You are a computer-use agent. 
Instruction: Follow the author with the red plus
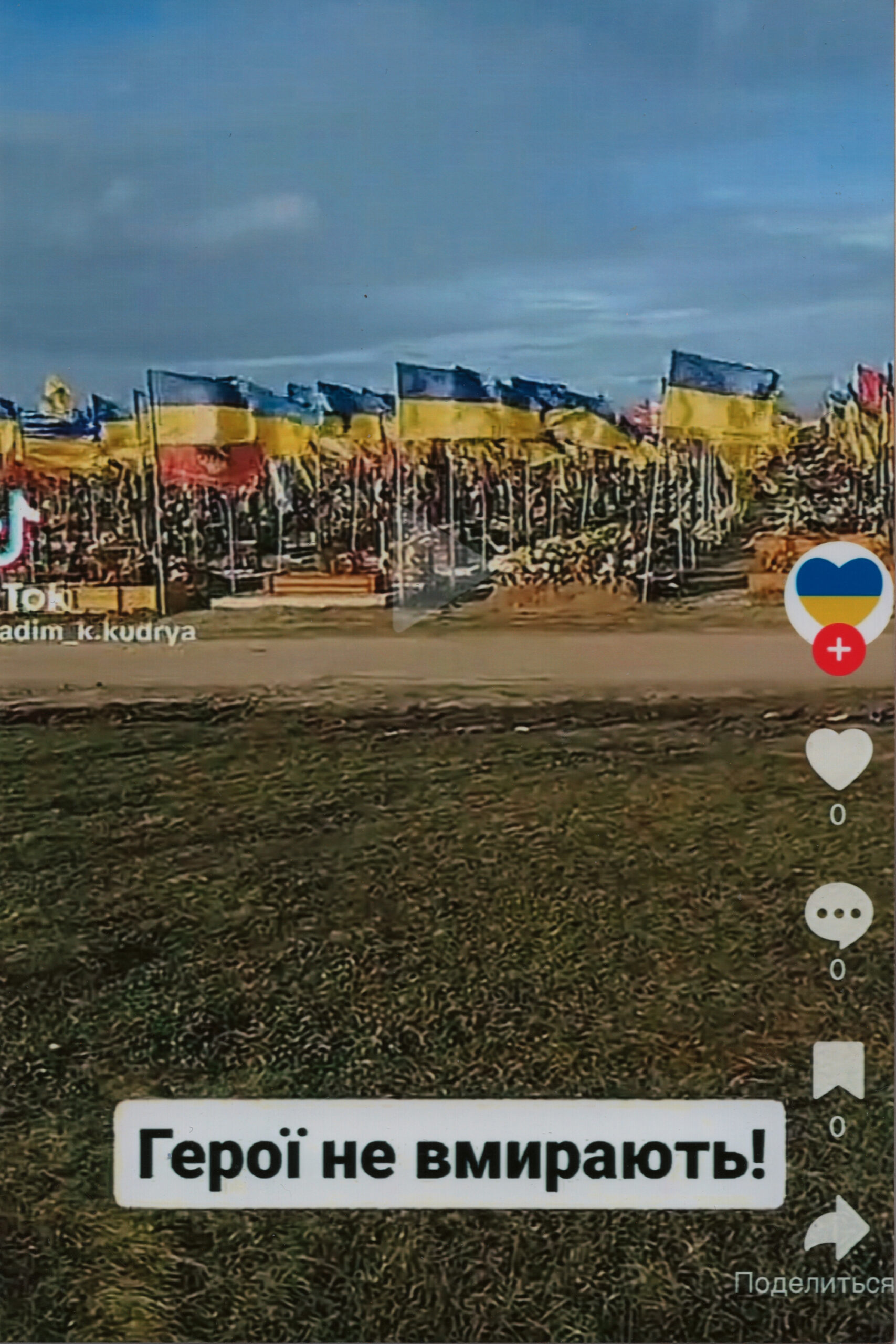838,650
